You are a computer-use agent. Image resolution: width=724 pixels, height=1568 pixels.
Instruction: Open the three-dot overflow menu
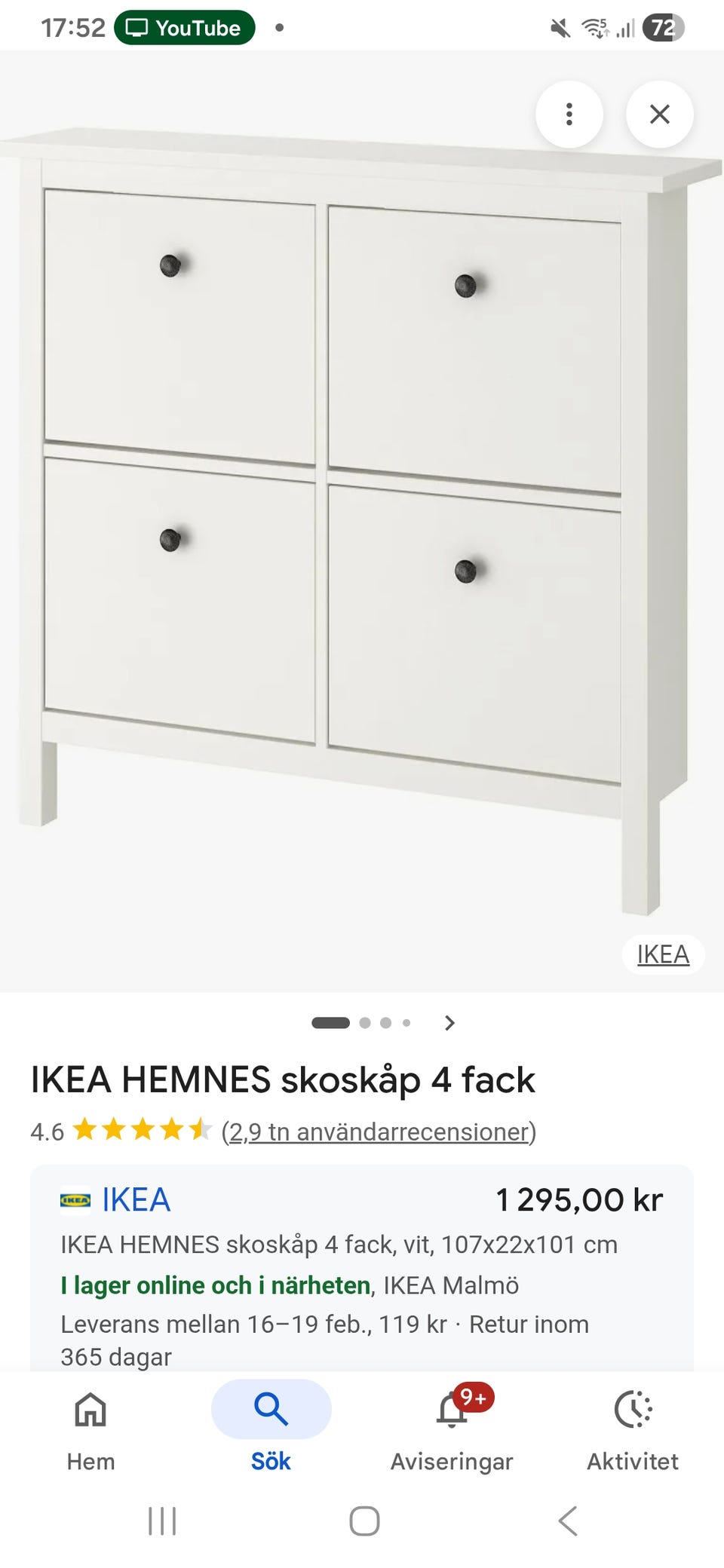[x=570, y=113]
